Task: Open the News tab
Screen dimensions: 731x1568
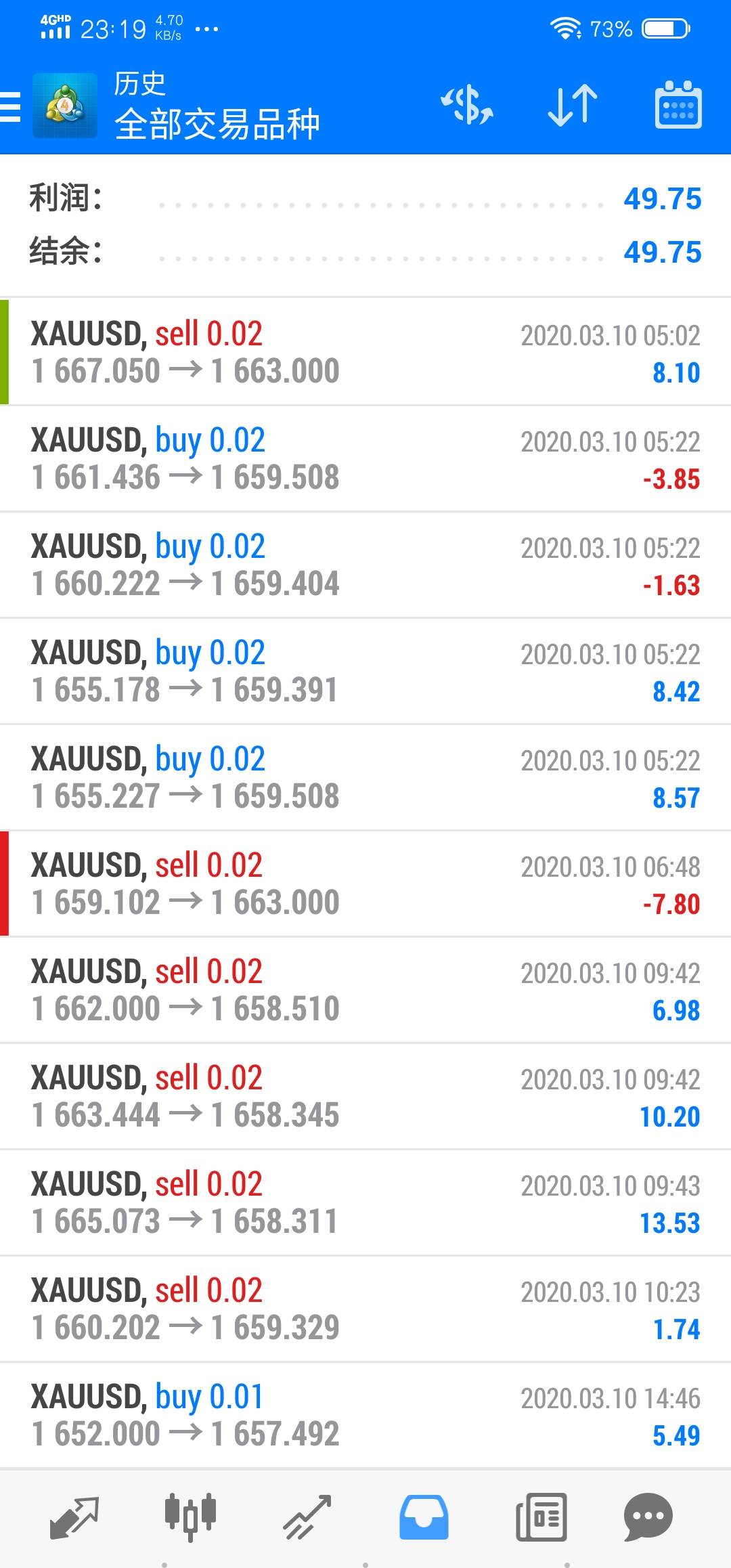Action: click(541, 1517)
